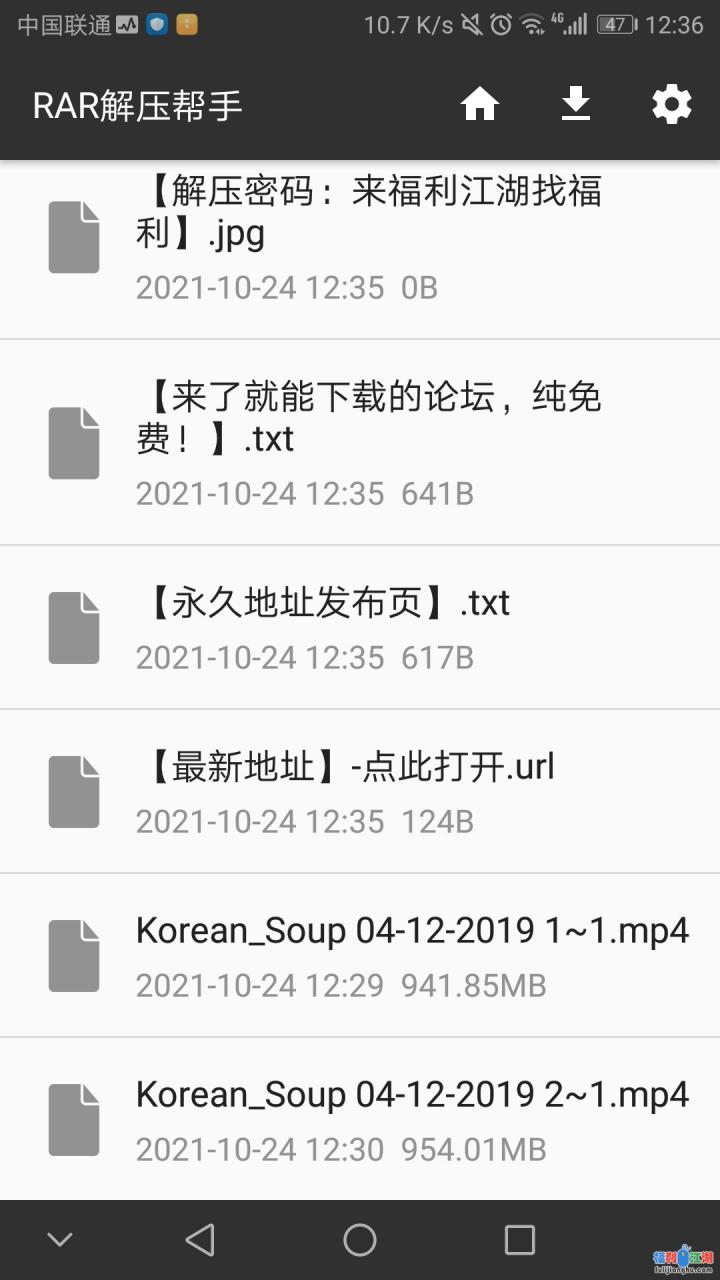Open the 【解压密码：来福利江湖找福利】.jpg file
Screen dimensions: 720x1280
368,238
